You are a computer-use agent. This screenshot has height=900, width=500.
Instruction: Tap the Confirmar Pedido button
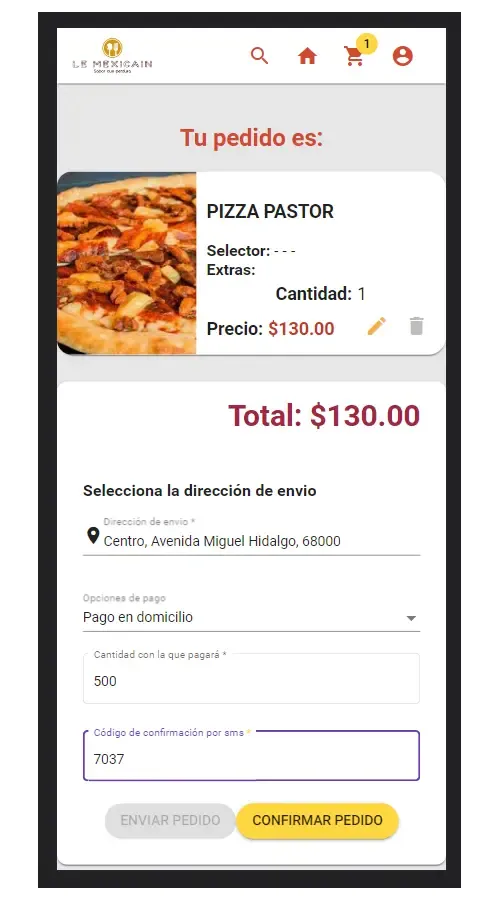coord(317,820)
